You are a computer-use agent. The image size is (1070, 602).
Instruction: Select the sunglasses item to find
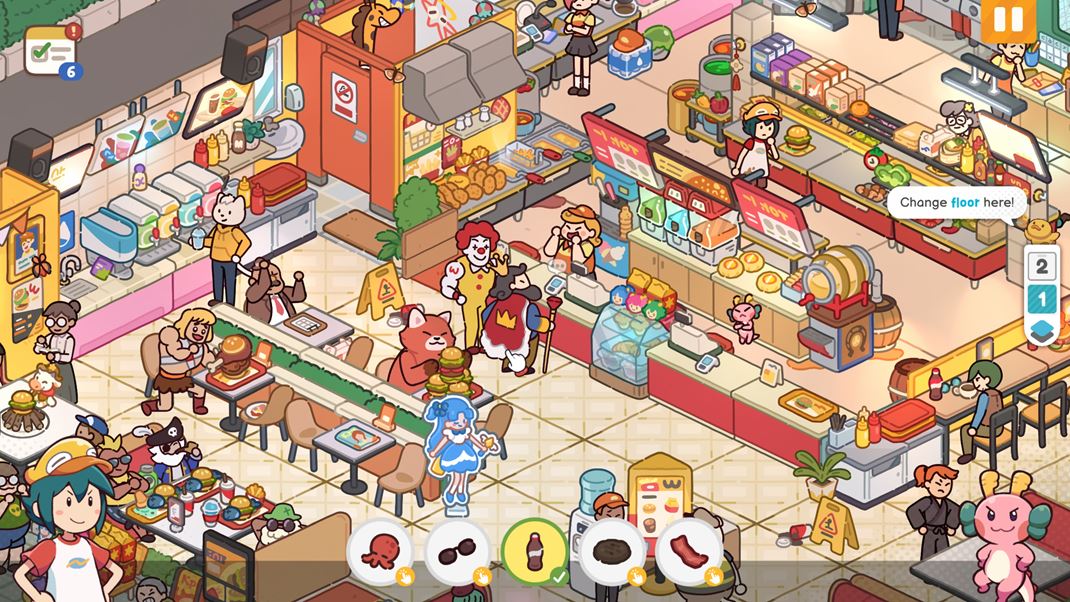click(457, 551)
